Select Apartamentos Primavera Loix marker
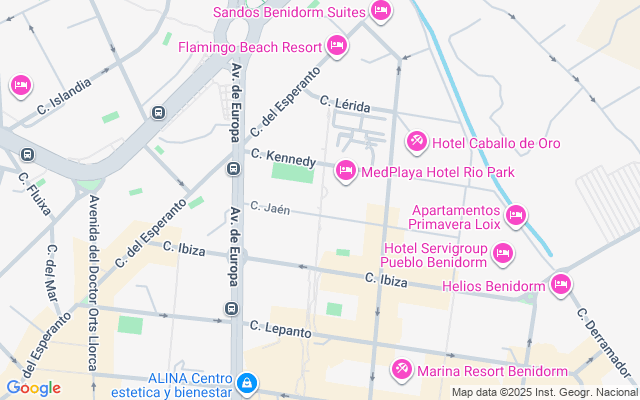 click(x=516, y=216)
